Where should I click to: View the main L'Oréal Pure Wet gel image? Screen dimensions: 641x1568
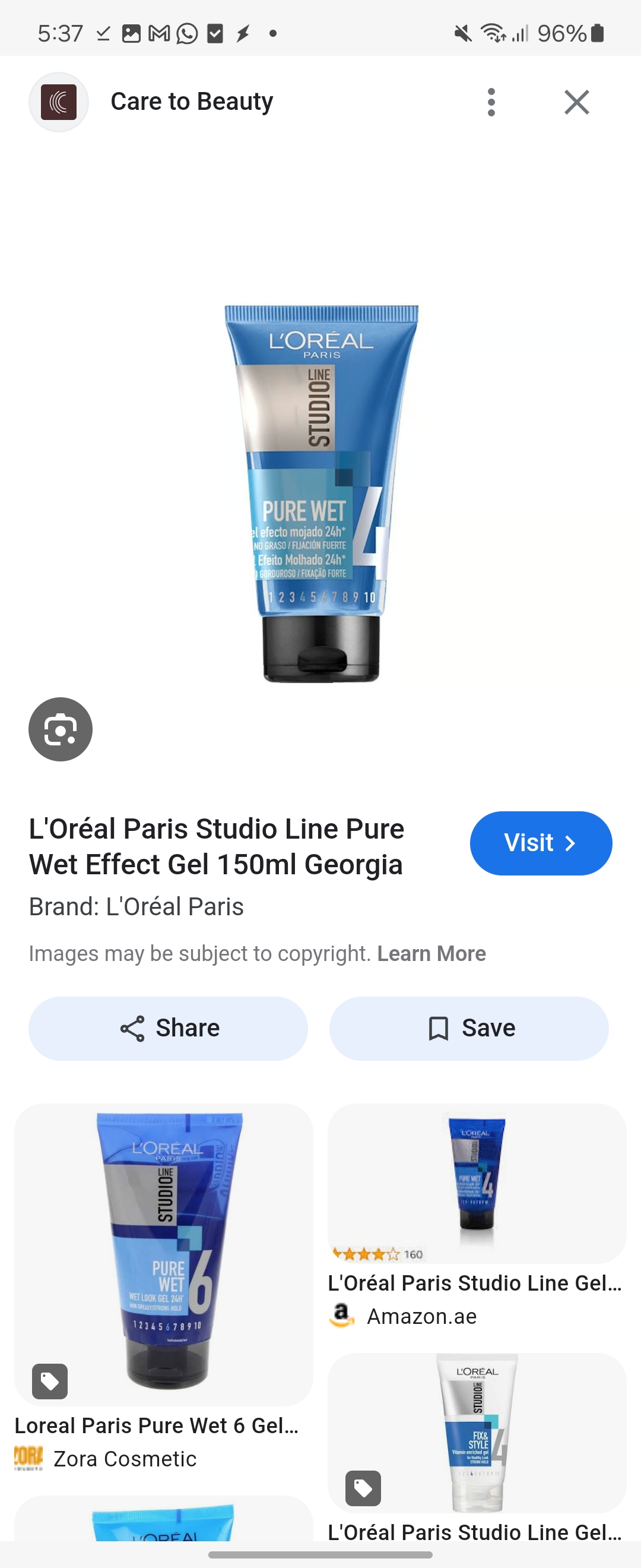[321, 493]
